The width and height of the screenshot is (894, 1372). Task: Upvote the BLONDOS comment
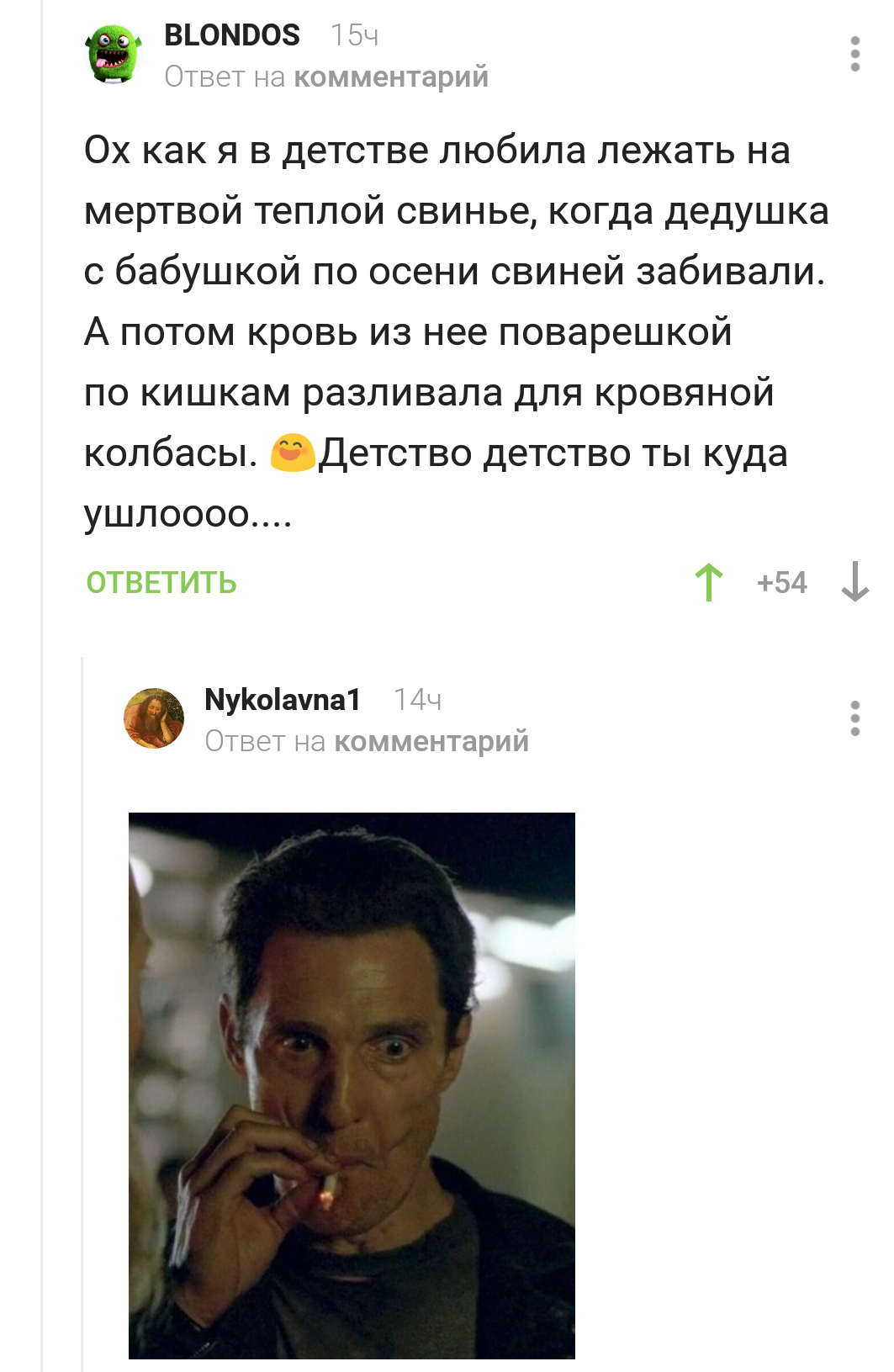(x=709, y=582)
